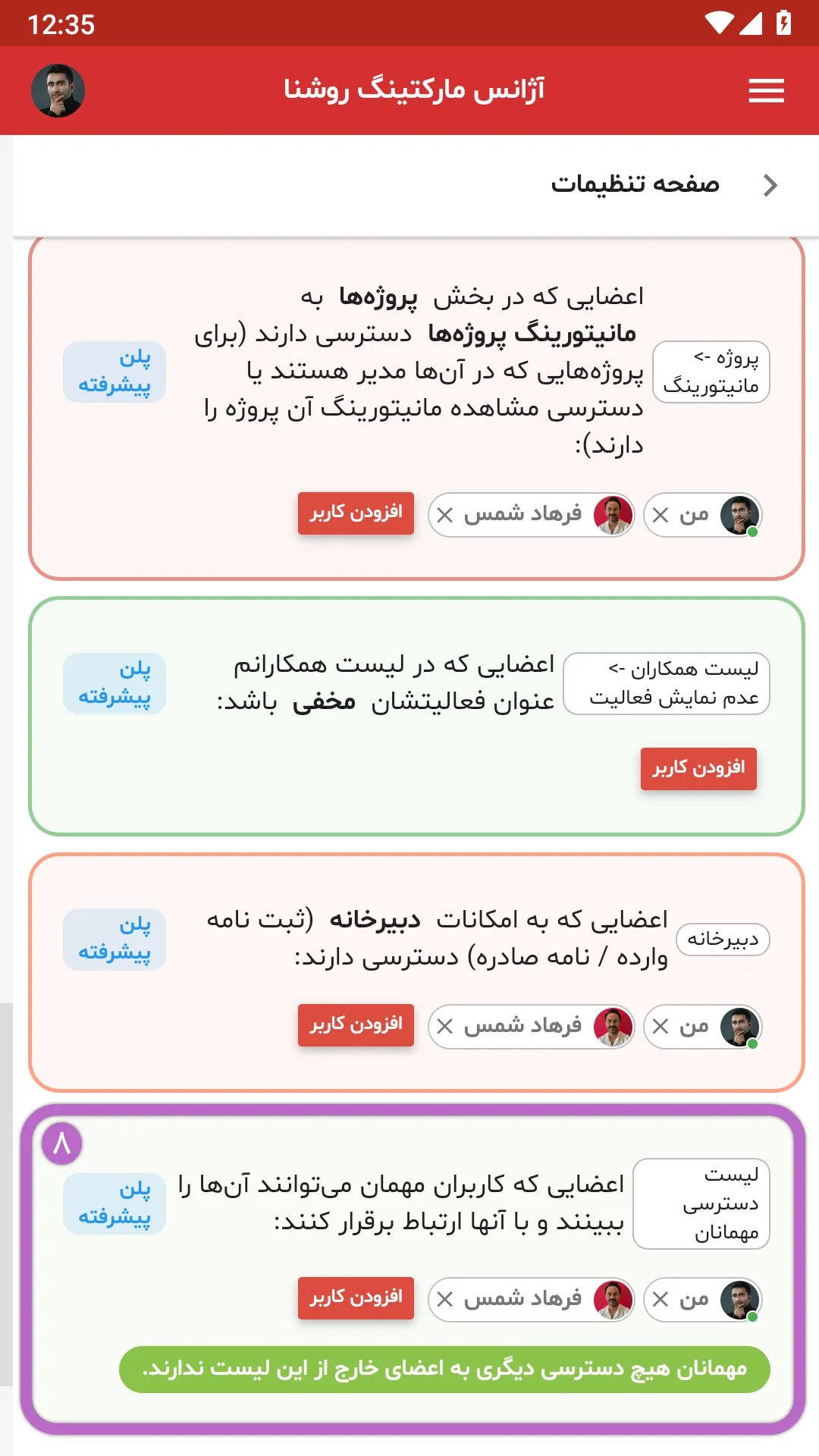Viewport: 819px width, 1456px height.
Task: Remove من from دبیرخانه access
Action: coord(661,1027)
